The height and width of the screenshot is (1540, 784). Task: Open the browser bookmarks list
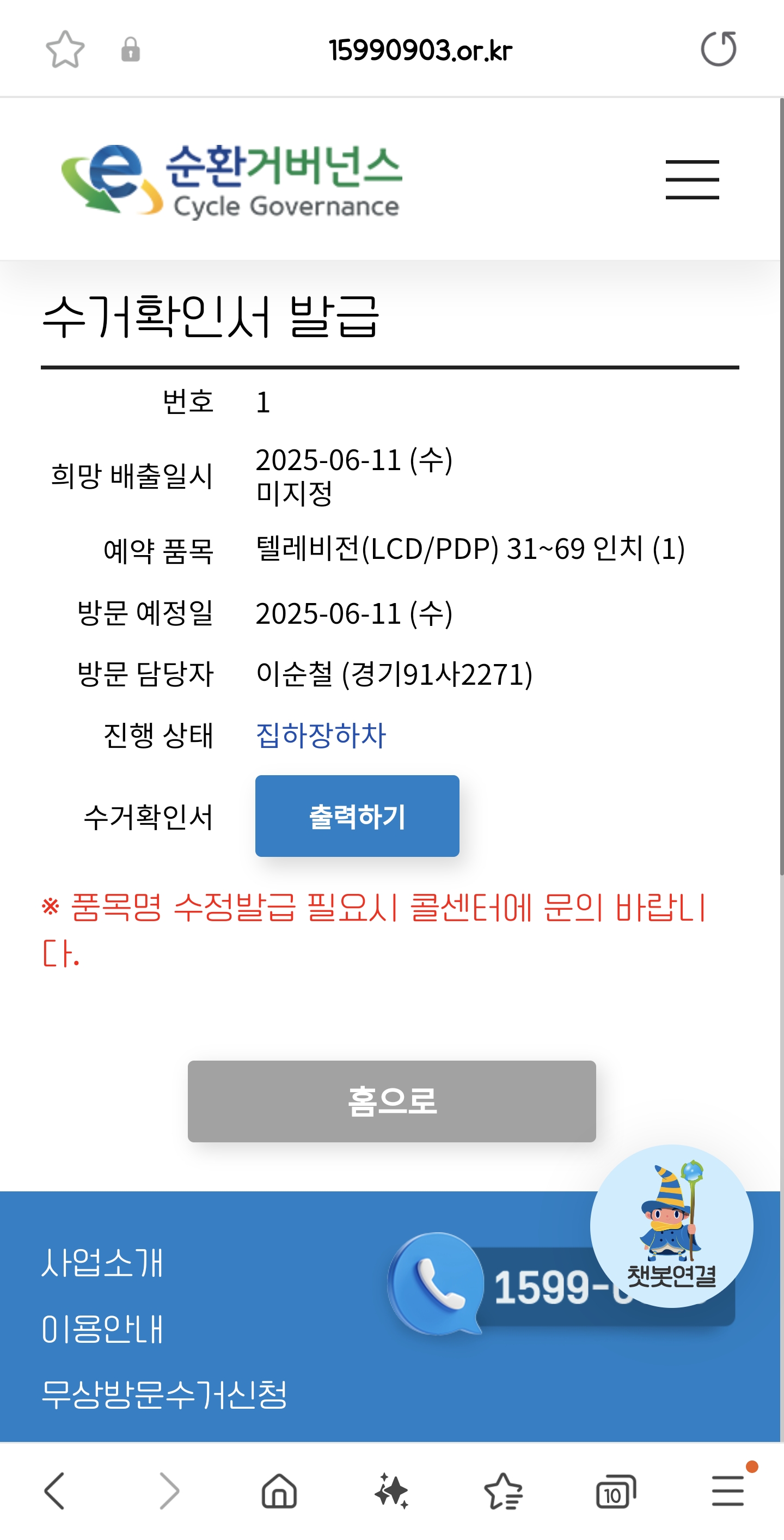click(503, 1491)
